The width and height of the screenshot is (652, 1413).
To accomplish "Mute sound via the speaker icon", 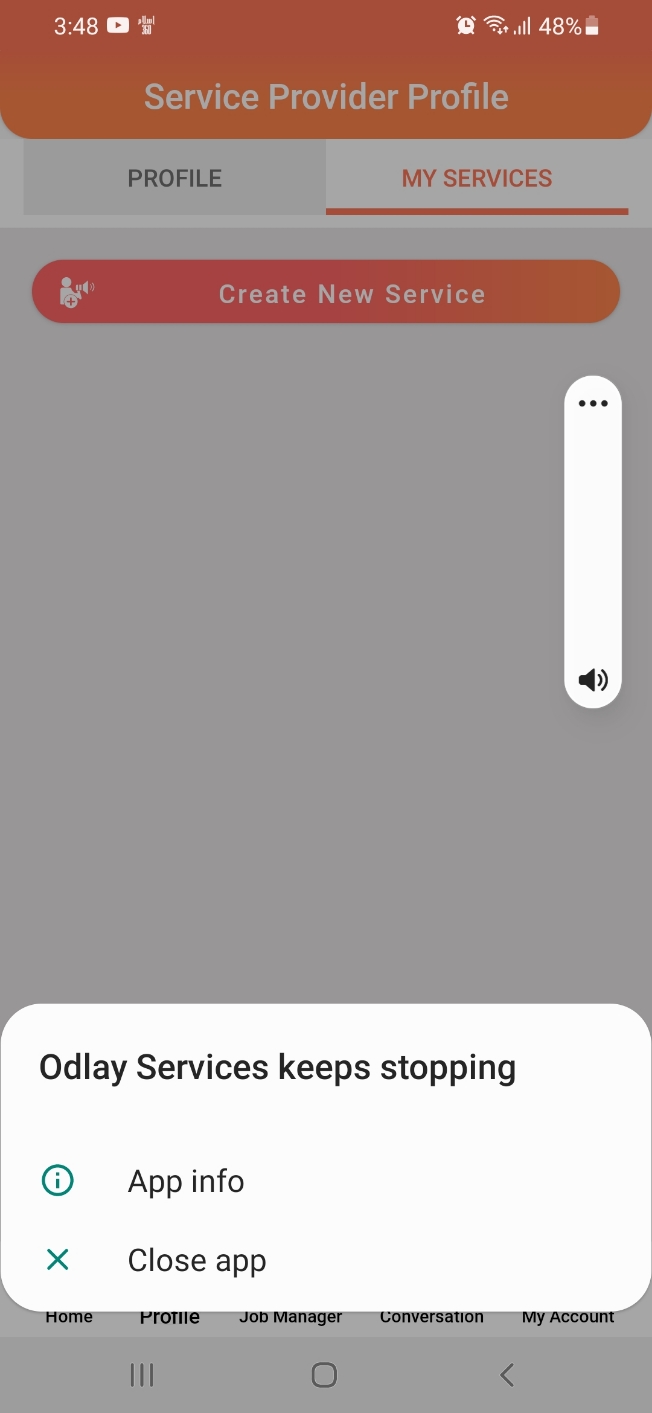I will [593, 680].
